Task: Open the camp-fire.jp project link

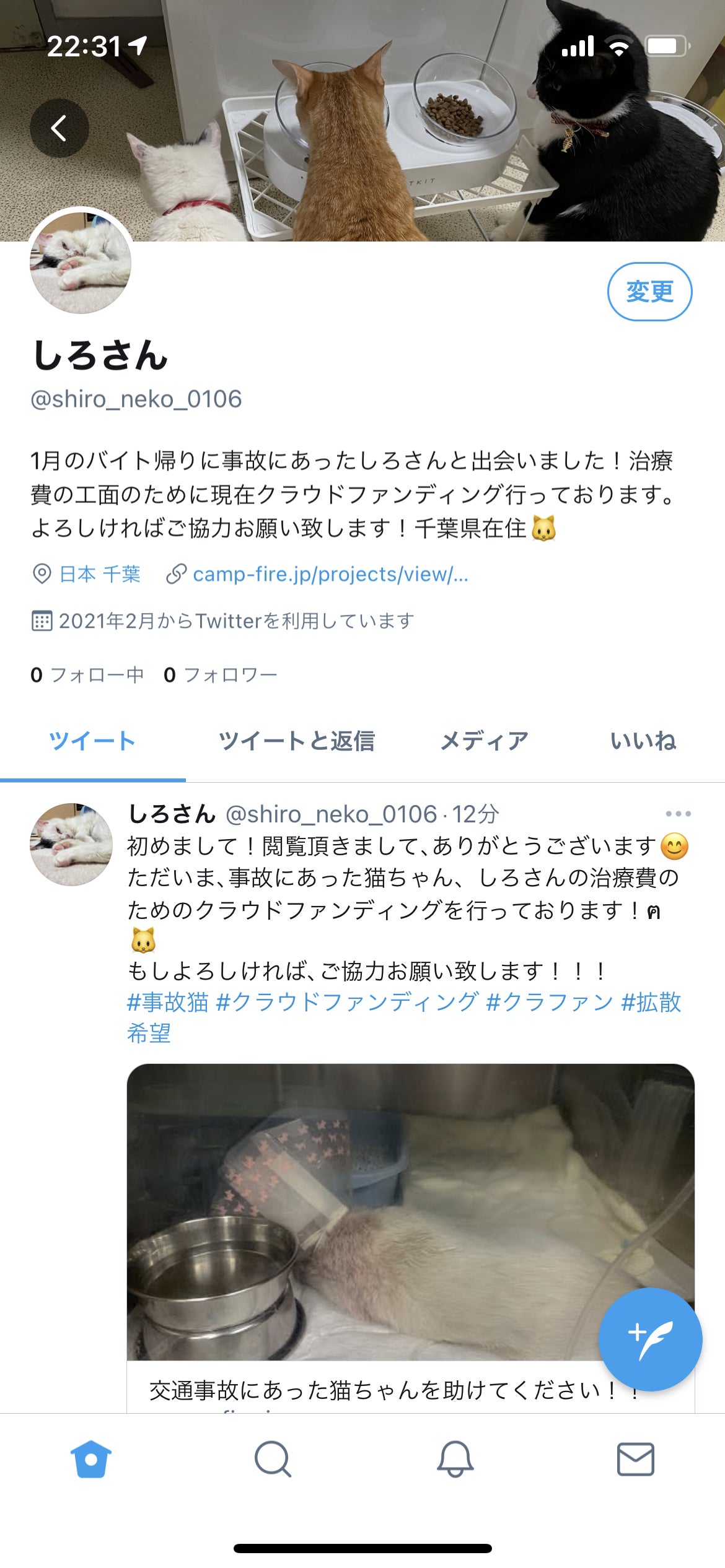Action: click(x=330, y=574)
